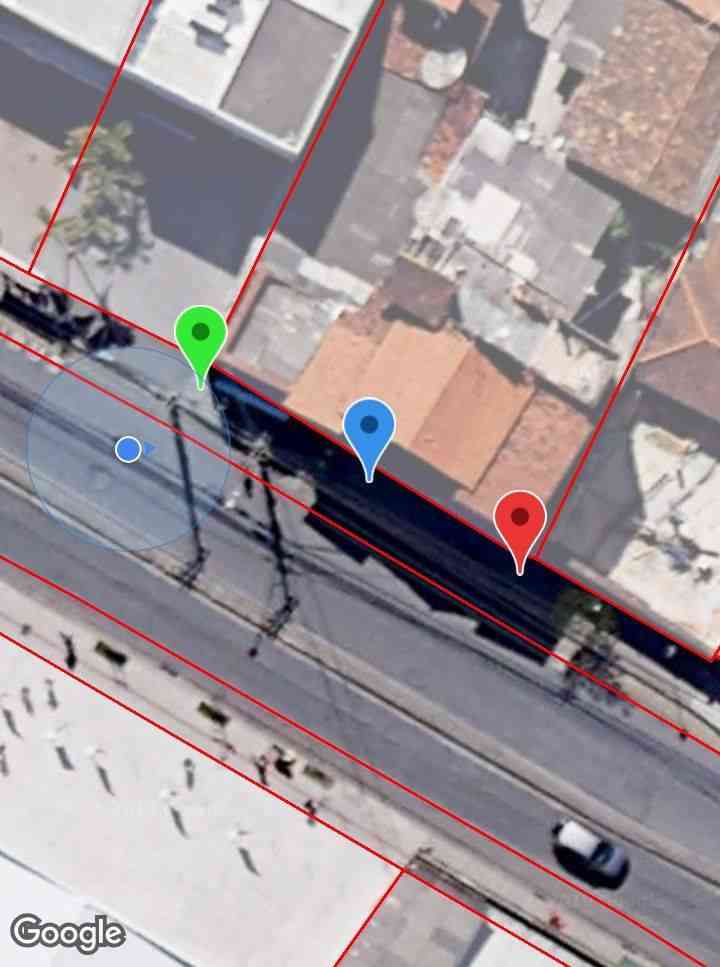Select the green map pin

(201, 335)
